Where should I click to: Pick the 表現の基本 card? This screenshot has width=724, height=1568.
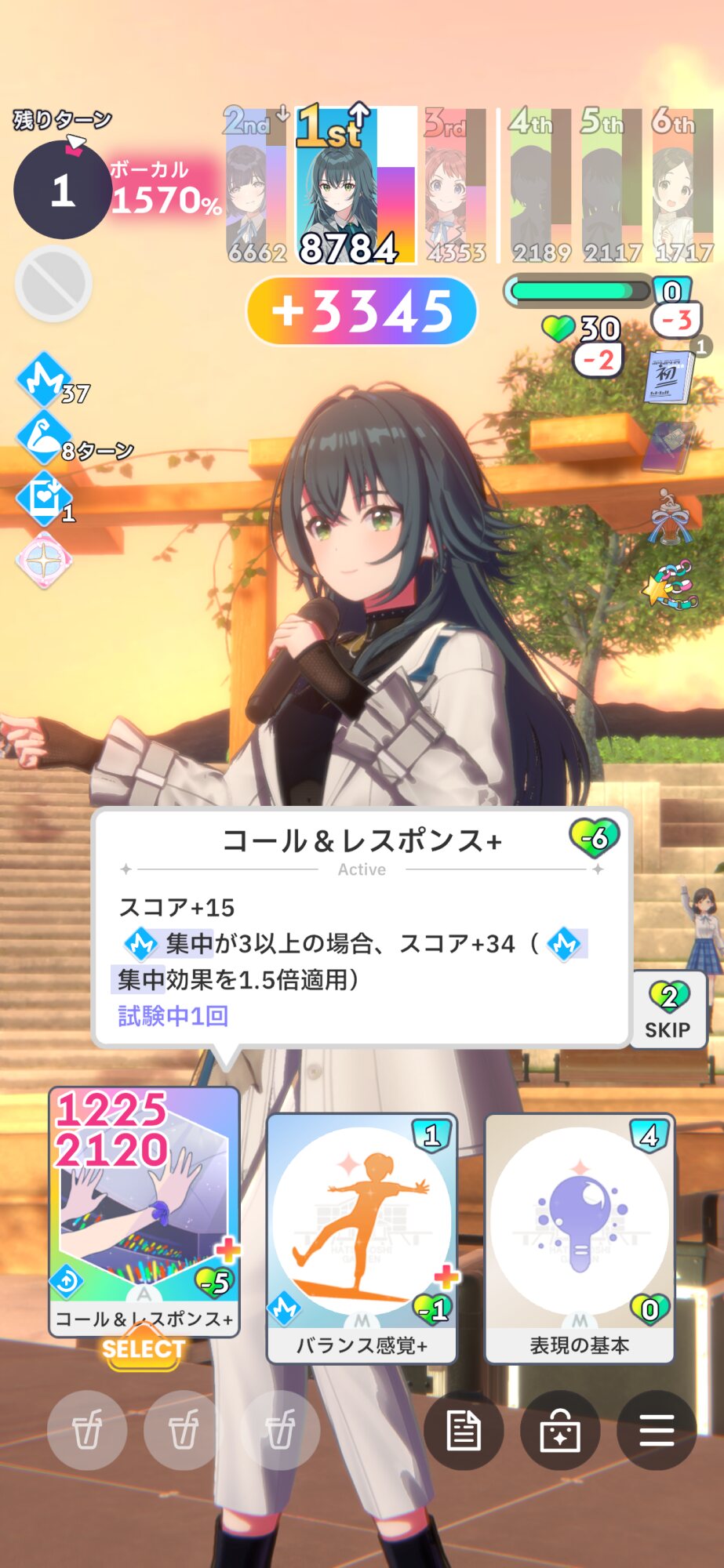(580, 1238)
